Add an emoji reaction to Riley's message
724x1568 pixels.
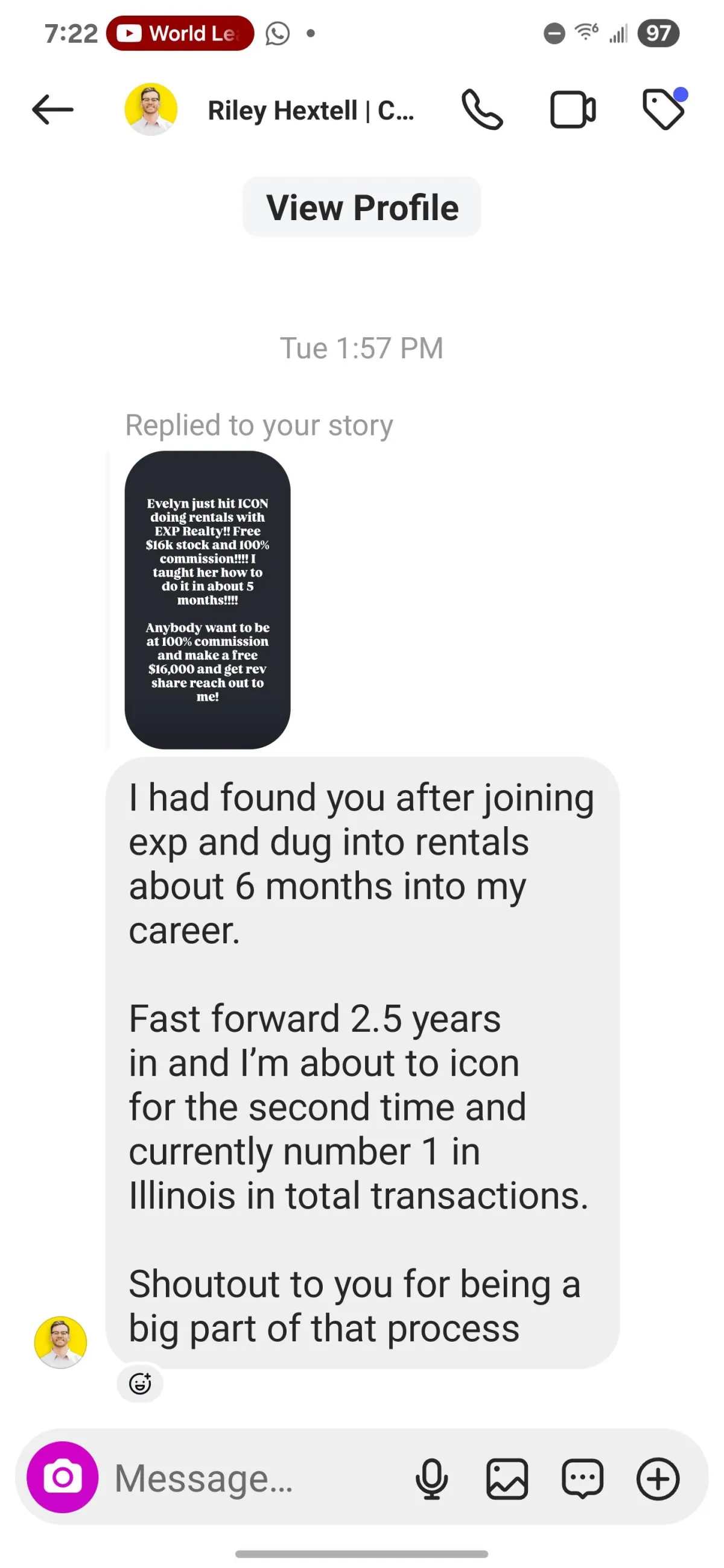pos(140,1383)
